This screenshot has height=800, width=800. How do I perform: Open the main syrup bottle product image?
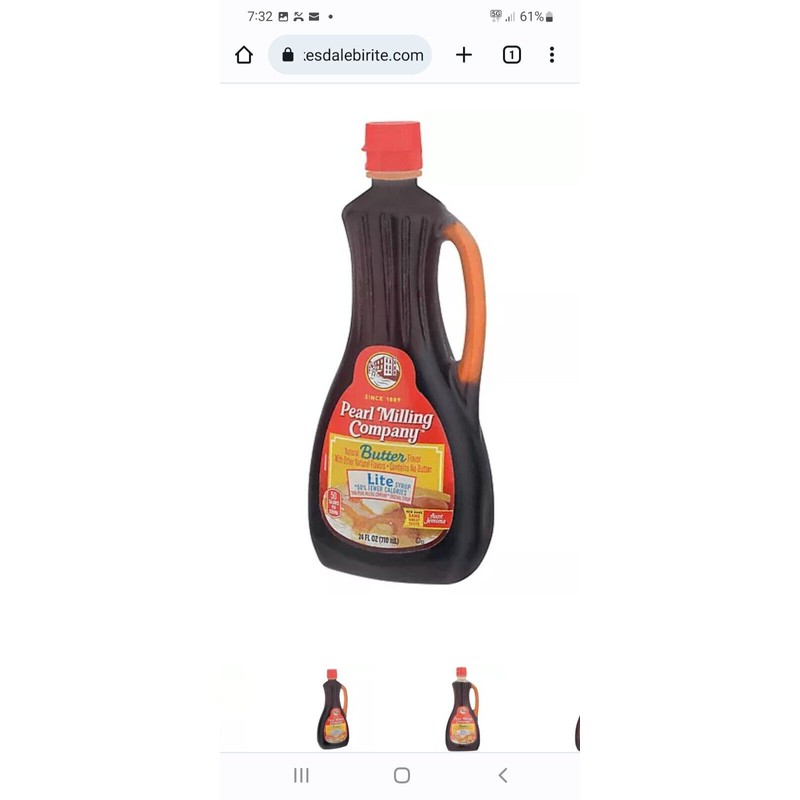(x=401, y=352)
